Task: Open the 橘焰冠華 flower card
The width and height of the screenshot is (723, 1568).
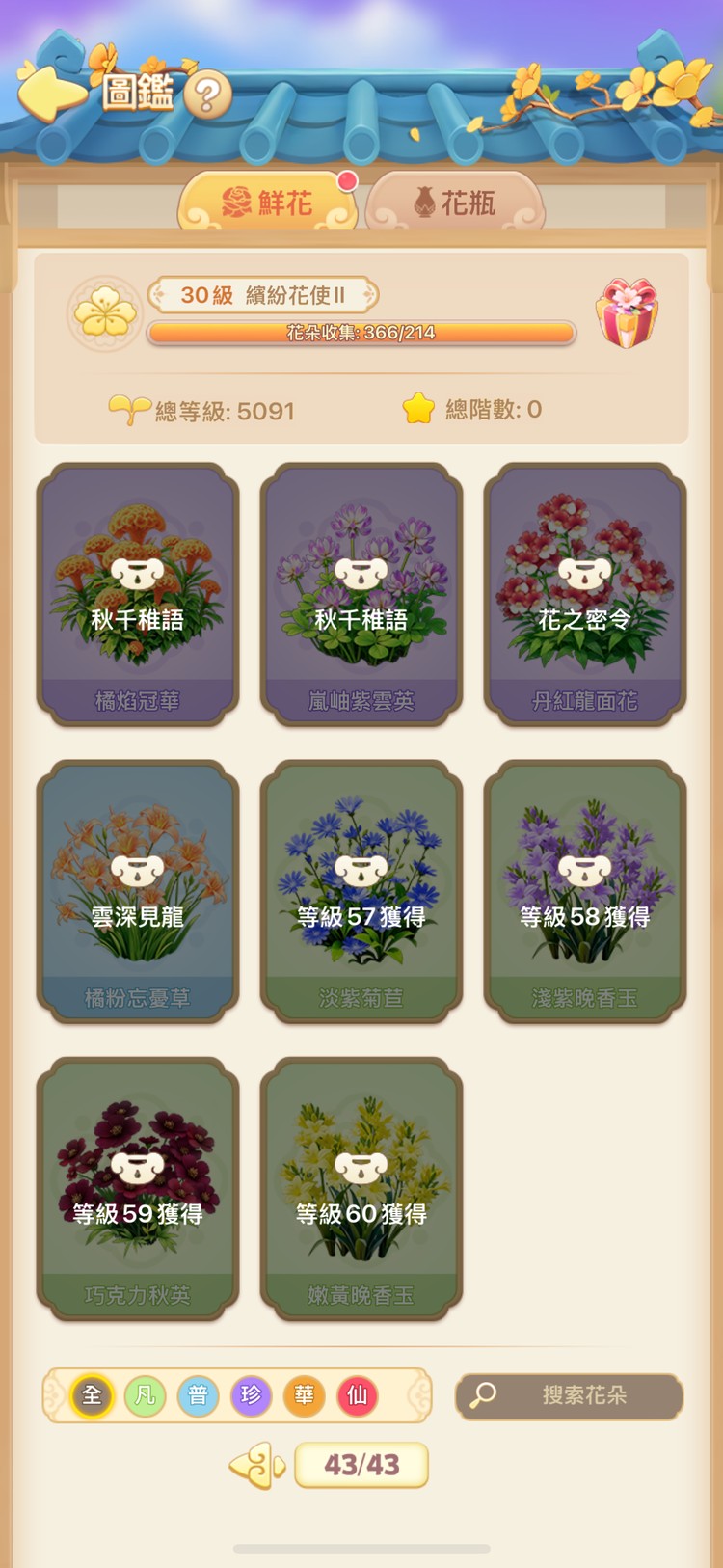Action: (x=138, y=594)
